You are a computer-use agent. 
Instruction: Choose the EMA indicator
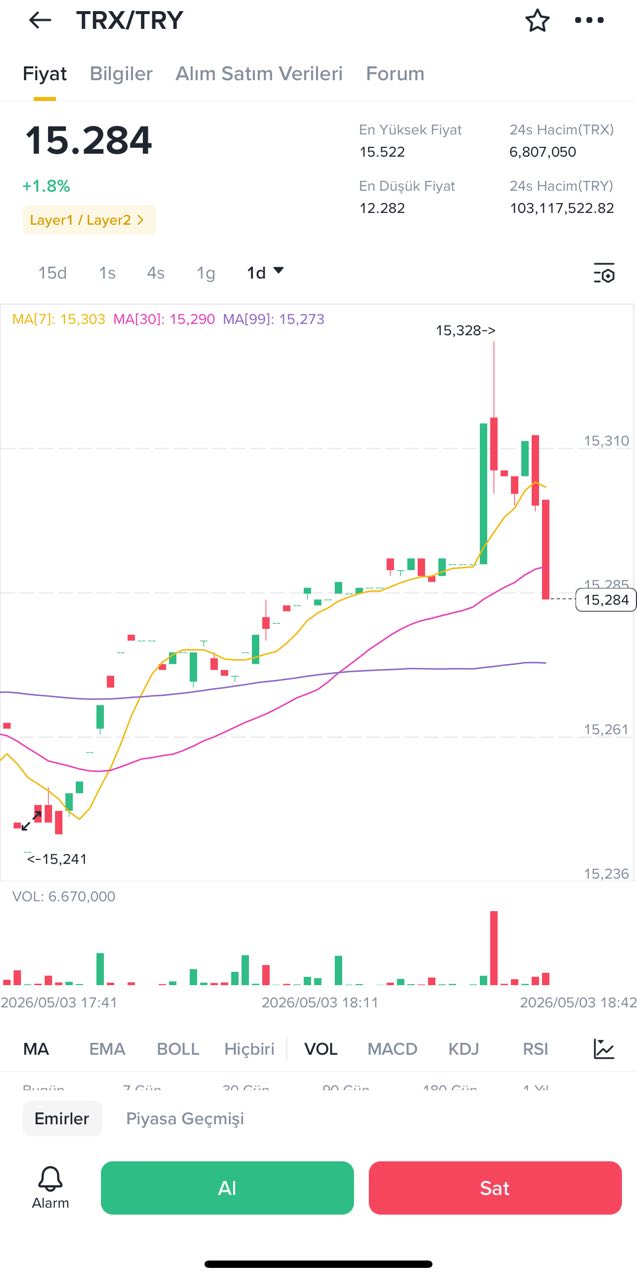coord(107,1049)
